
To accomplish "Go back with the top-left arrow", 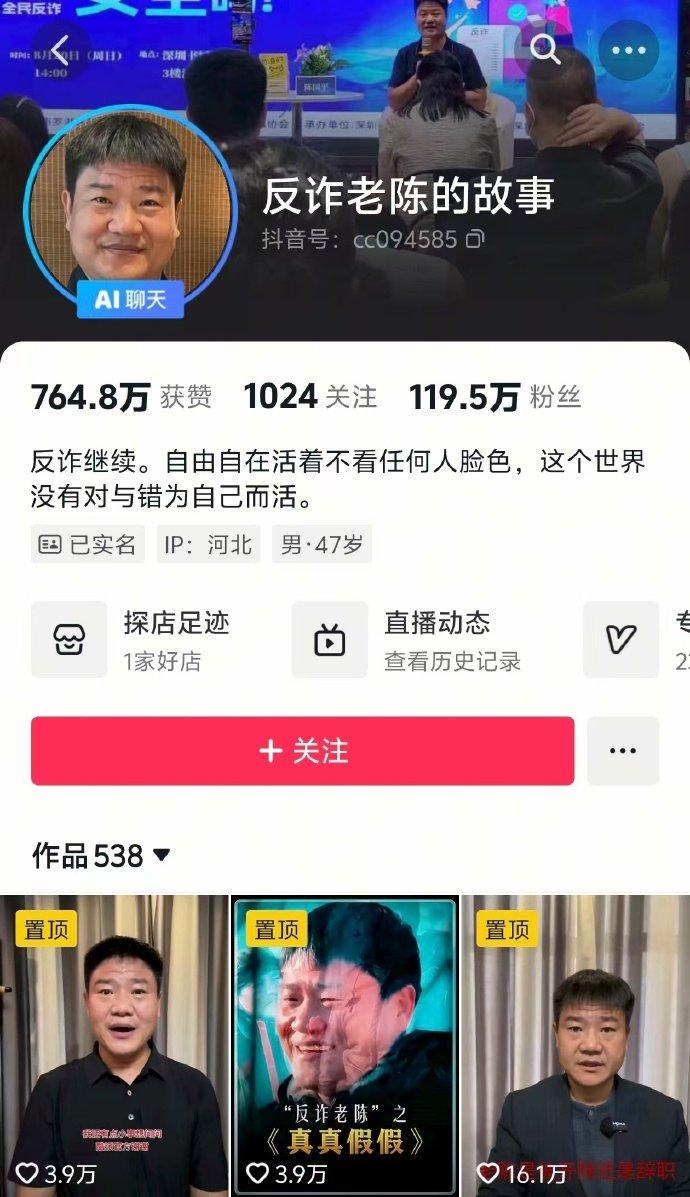I will pyautogui.click(x=61, y=50).
